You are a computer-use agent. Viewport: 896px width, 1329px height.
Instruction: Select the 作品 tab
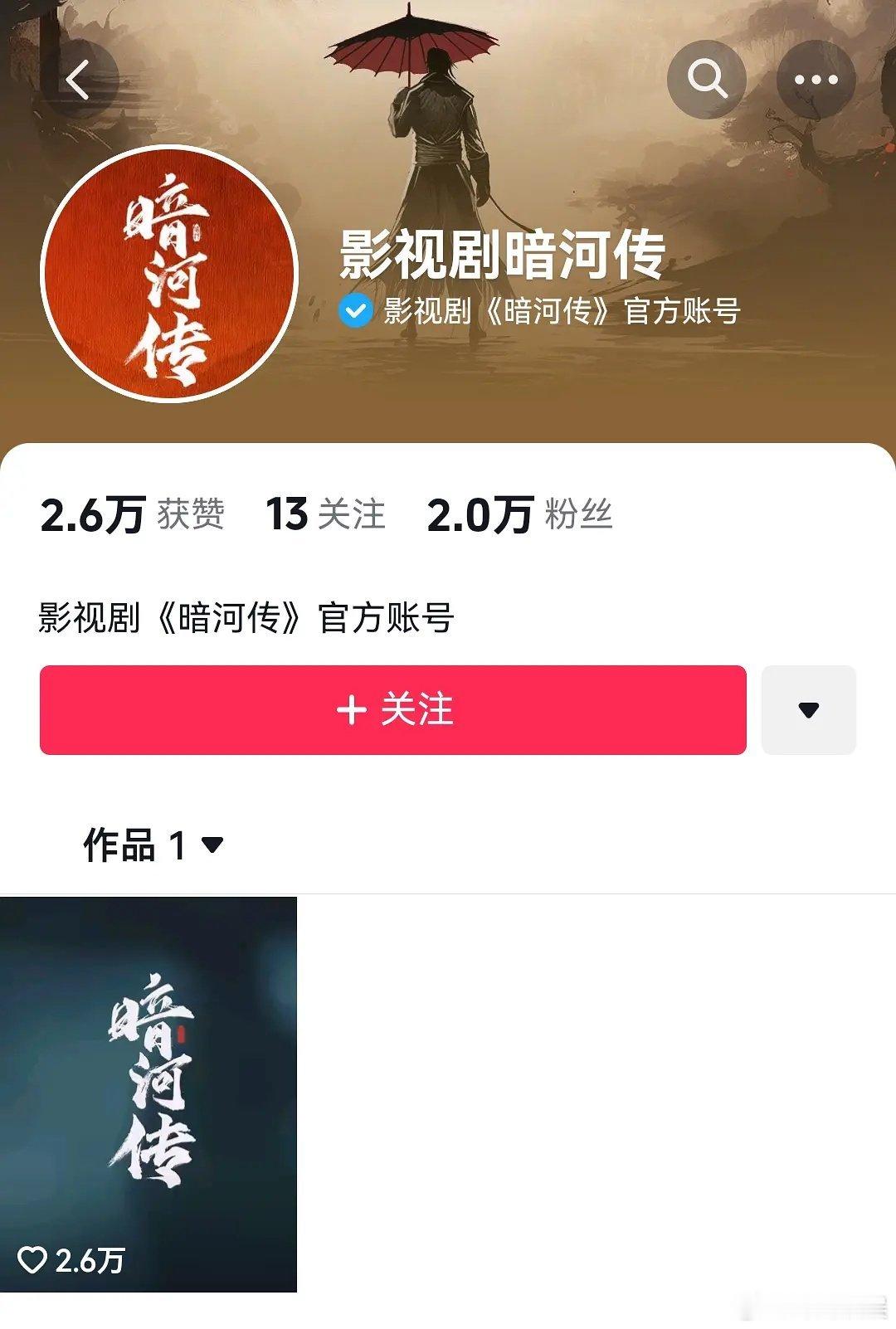116,843
